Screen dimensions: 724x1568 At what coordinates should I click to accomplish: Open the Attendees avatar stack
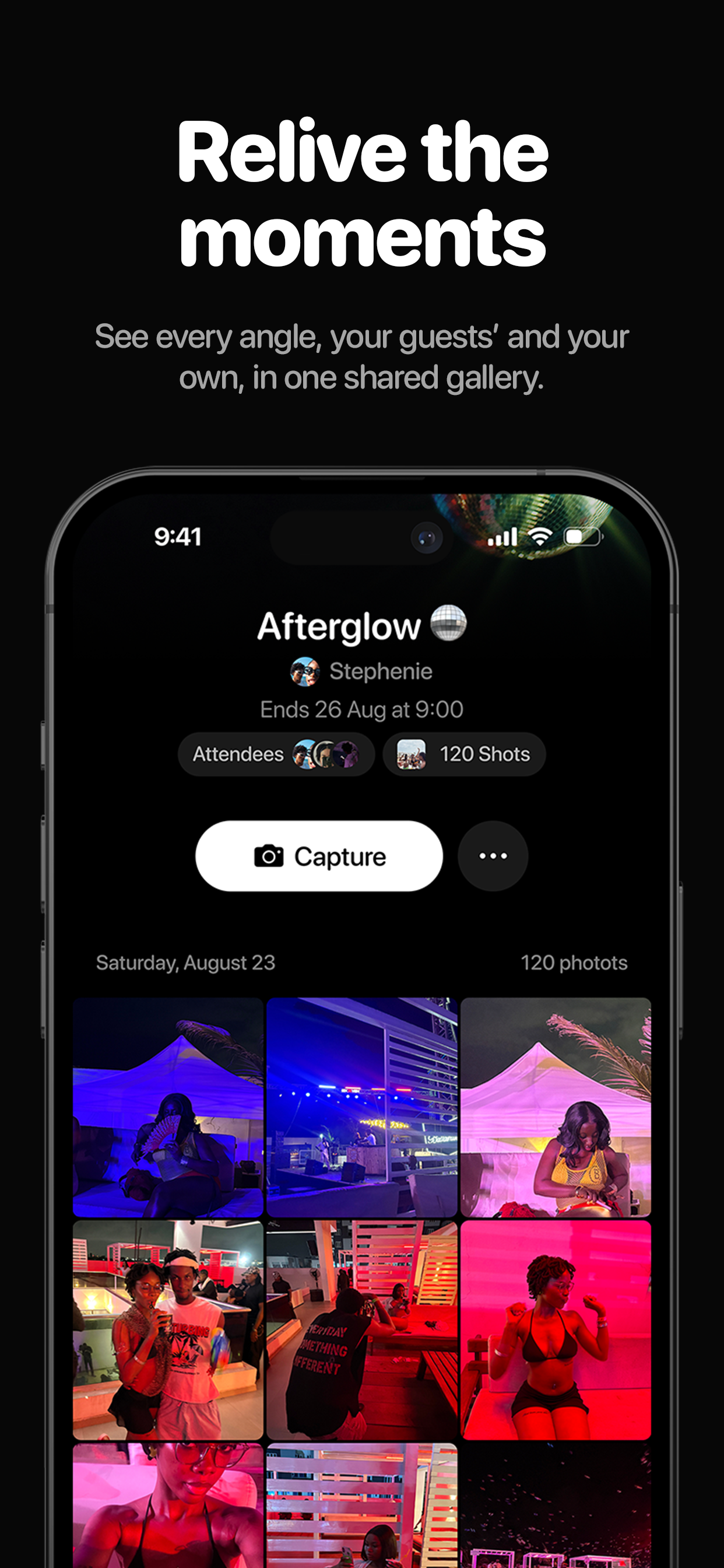325,754
